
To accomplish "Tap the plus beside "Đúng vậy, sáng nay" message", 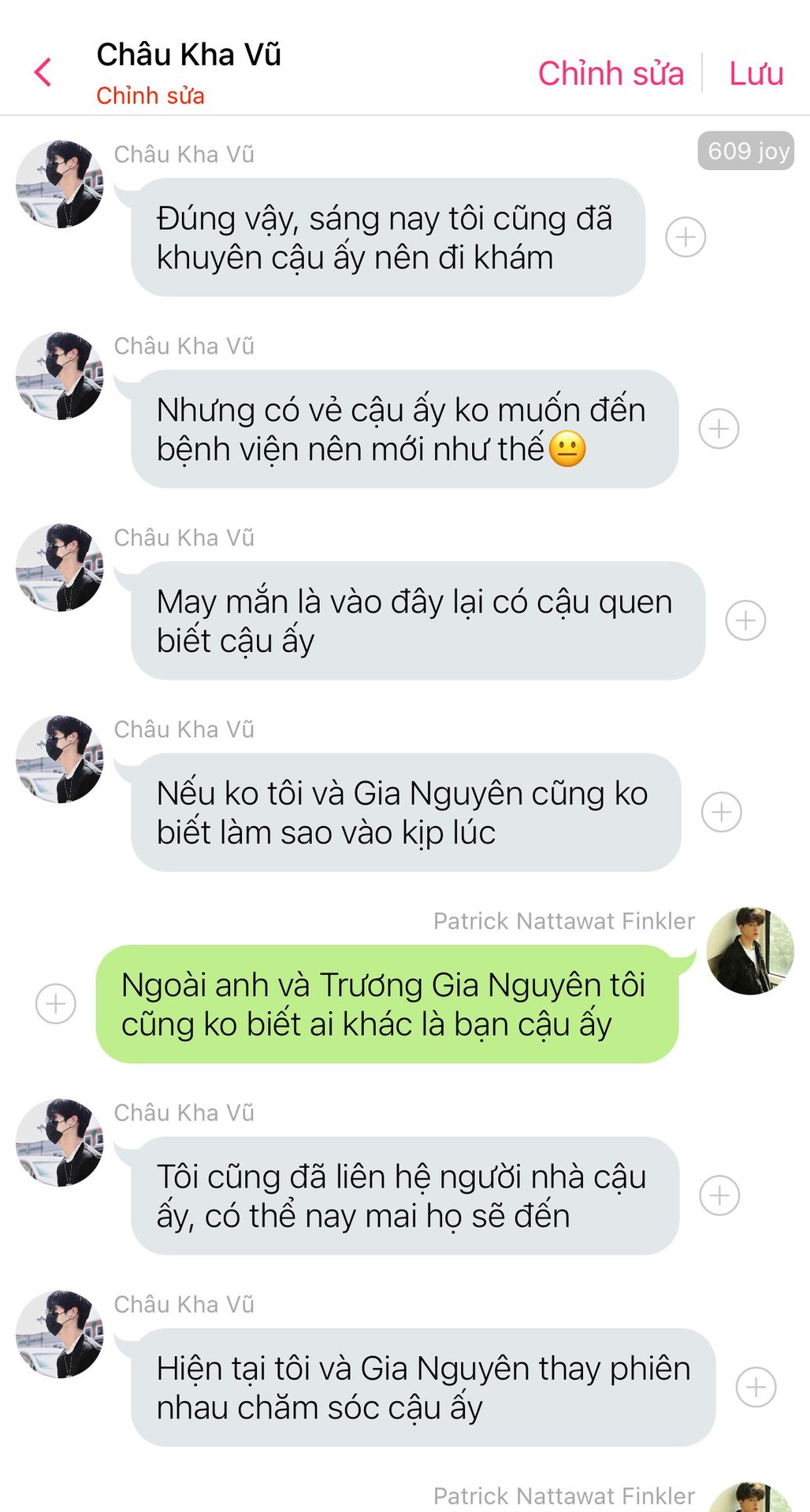I will 686,237.
